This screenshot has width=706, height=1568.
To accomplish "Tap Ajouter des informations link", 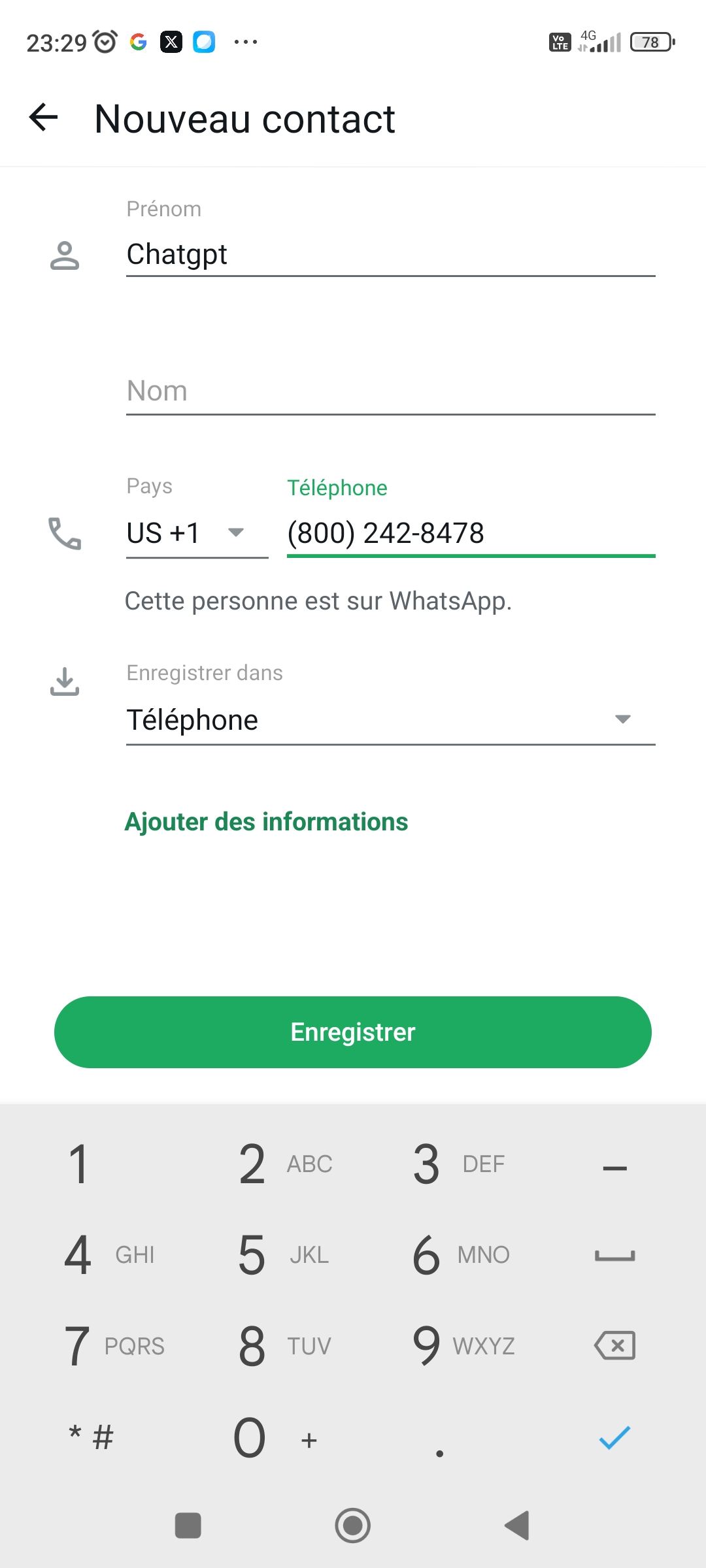I will point(266,822).
